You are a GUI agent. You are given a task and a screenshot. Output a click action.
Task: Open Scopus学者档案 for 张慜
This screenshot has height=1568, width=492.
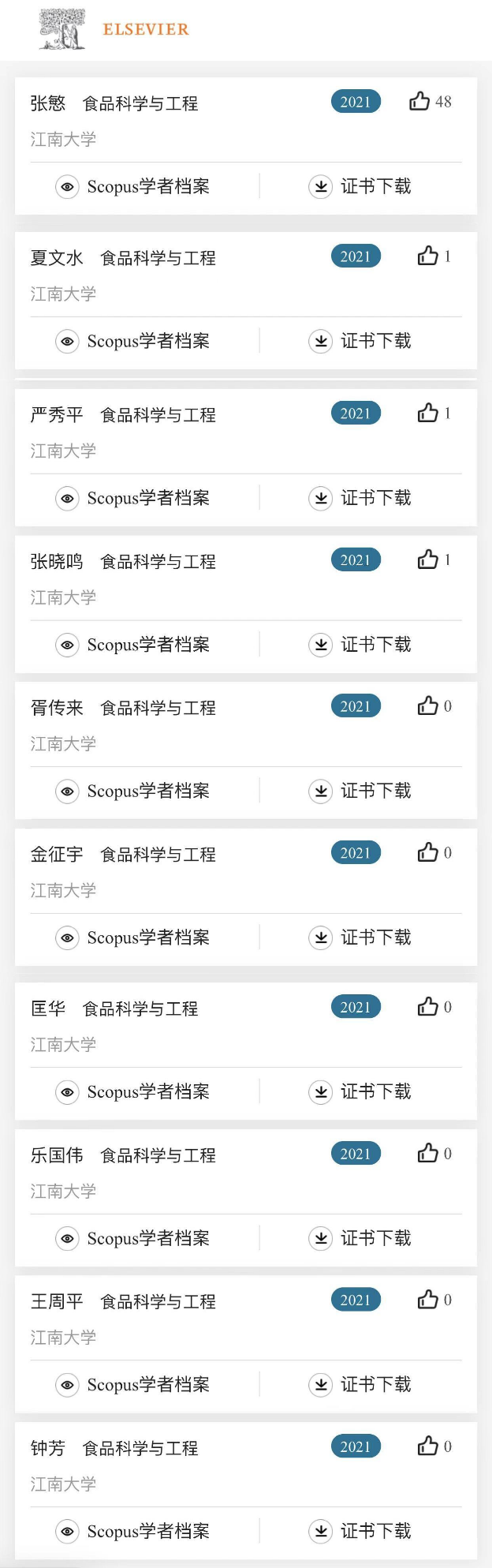[132, 187]
